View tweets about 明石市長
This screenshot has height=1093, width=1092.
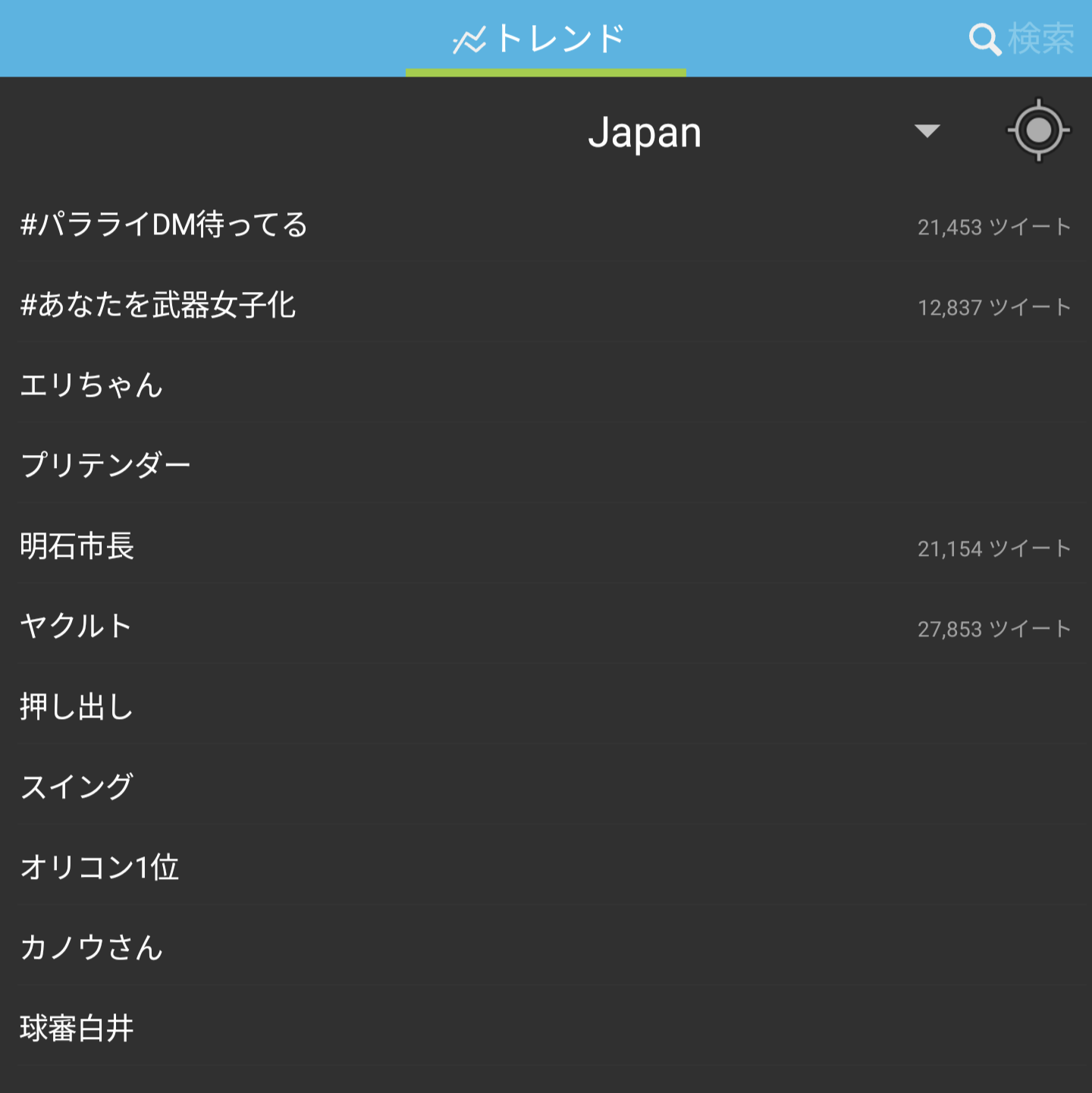pyautogui.click(x=77, y=546)
